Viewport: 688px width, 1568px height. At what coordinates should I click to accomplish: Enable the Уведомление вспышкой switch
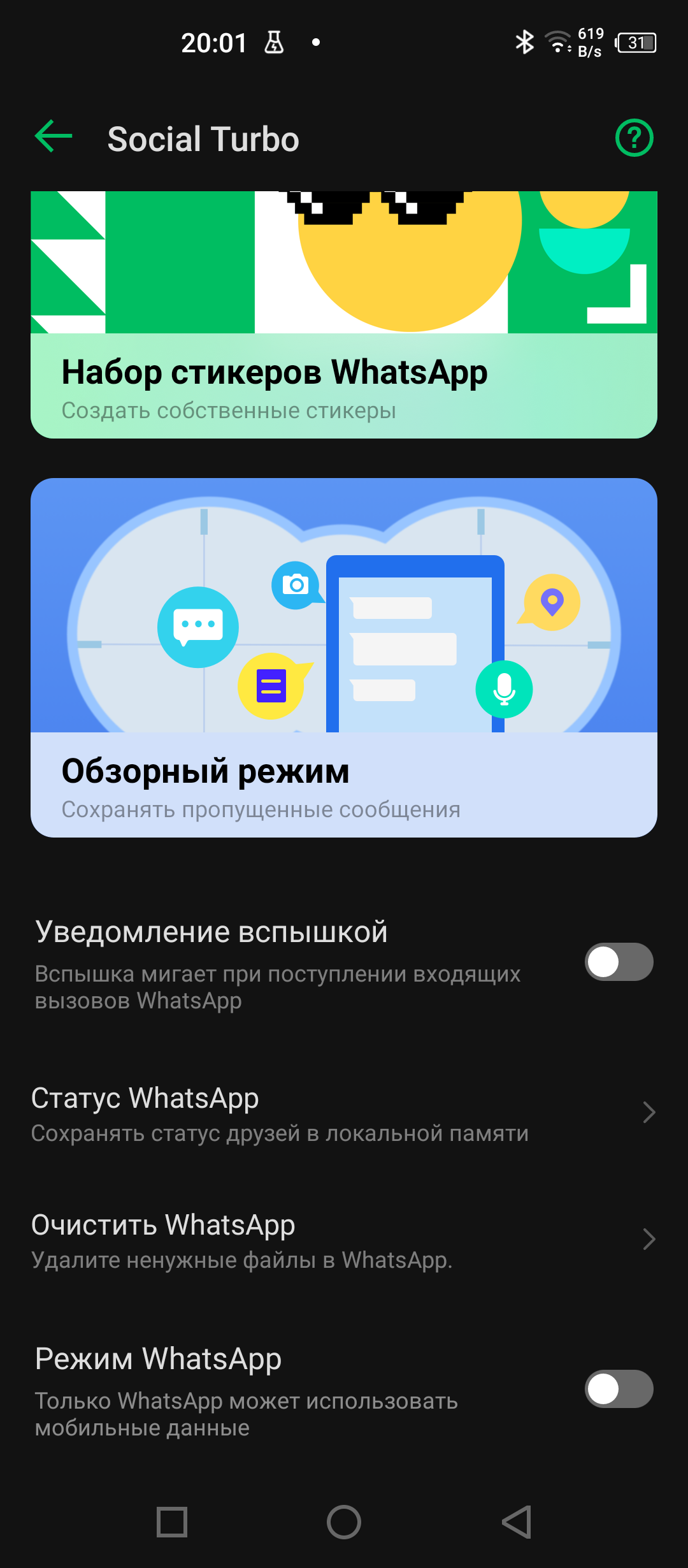pyautogui.click(x=619, y=962)
